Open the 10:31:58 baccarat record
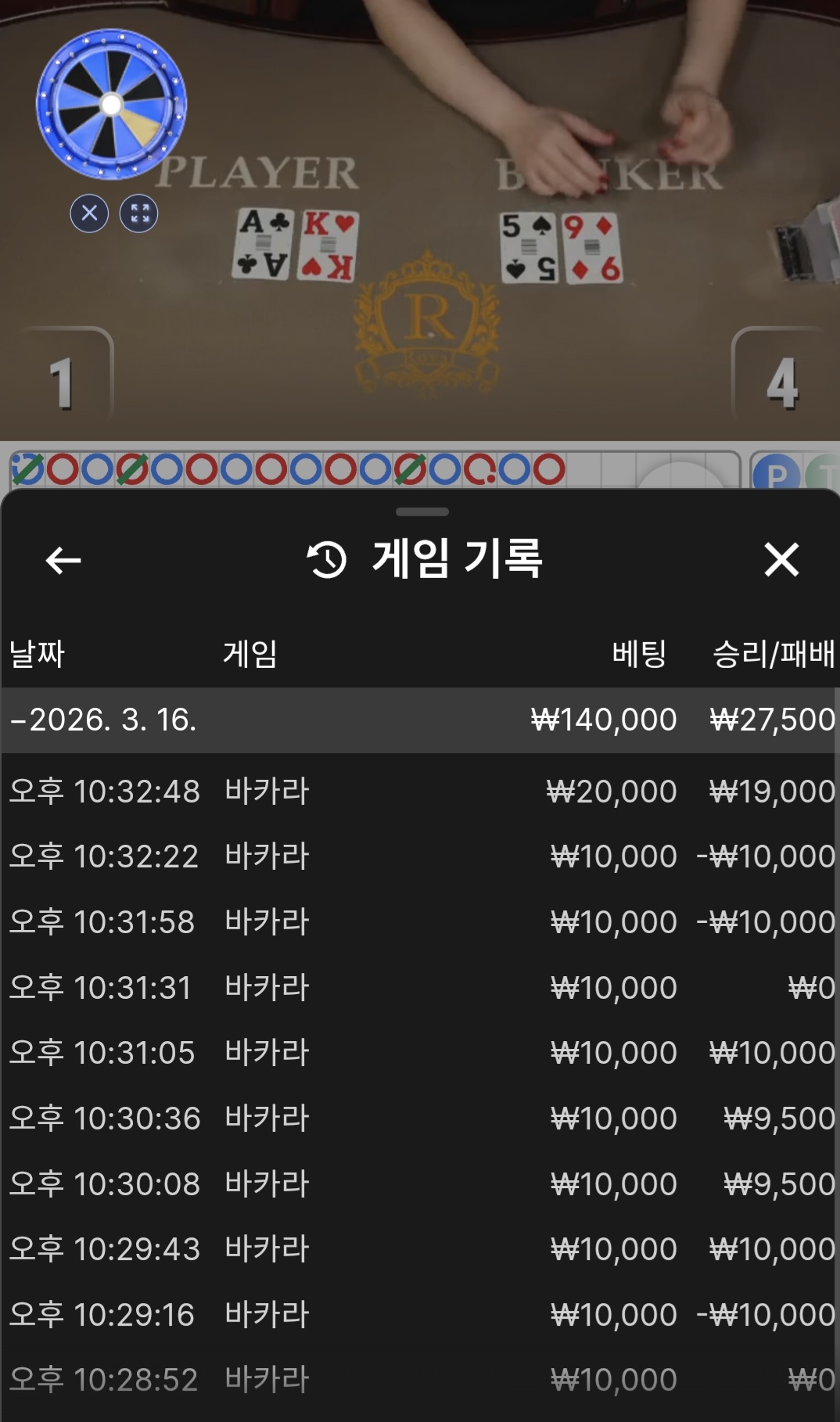Viewport: 840px width, 1422px height. pyautogui.click(x=420, y=922)
